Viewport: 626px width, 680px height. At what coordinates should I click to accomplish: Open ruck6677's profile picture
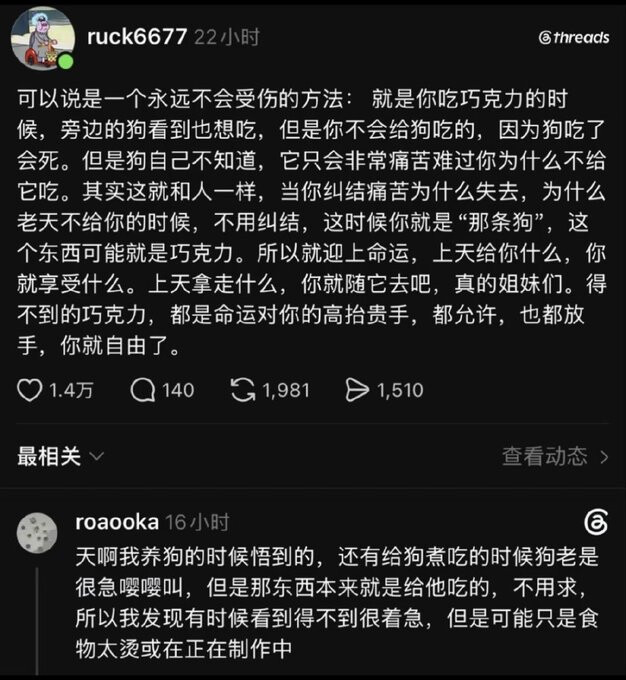(43, 38)
